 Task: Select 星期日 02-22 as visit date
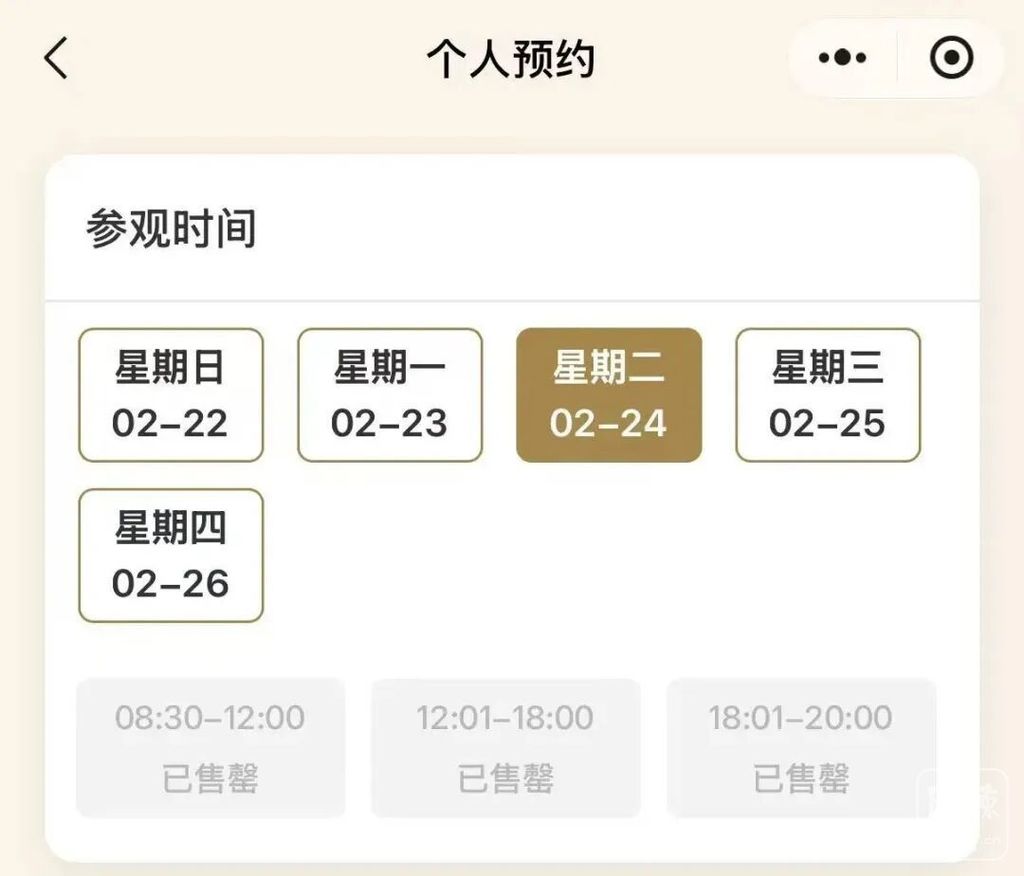point(171,395)
